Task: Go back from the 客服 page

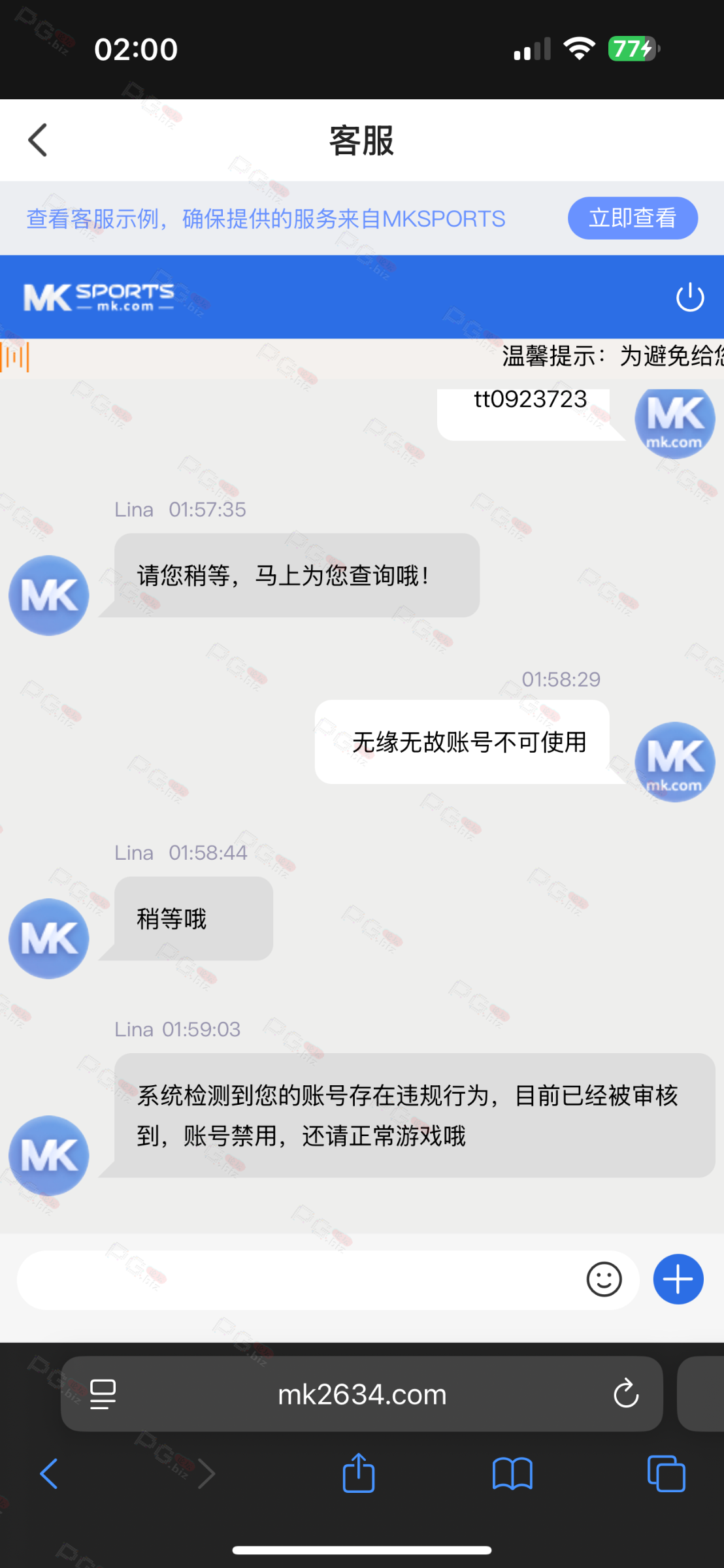Action: click(38, 140)
